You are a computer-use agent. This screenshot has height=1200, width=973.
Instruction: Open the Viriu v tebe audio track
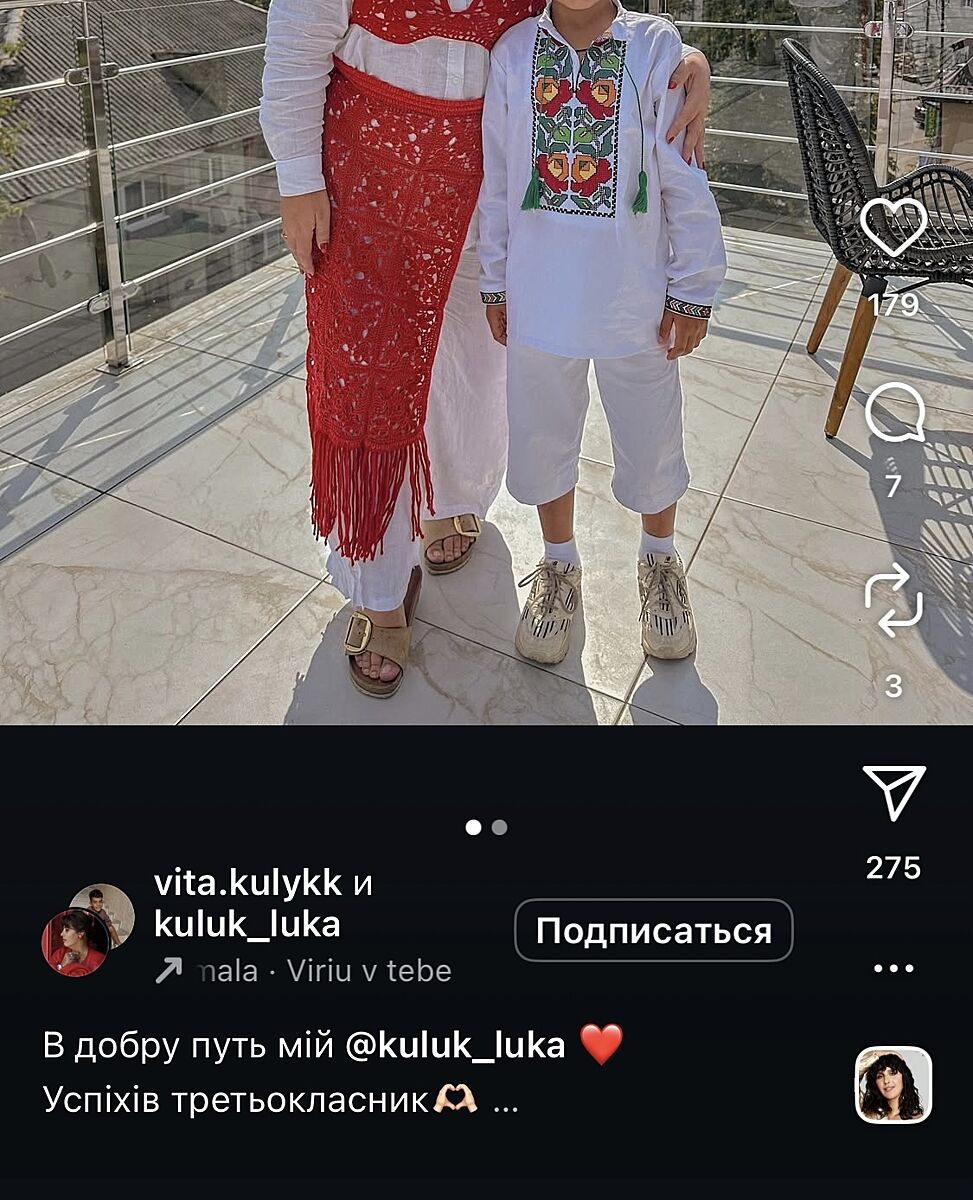368,971
